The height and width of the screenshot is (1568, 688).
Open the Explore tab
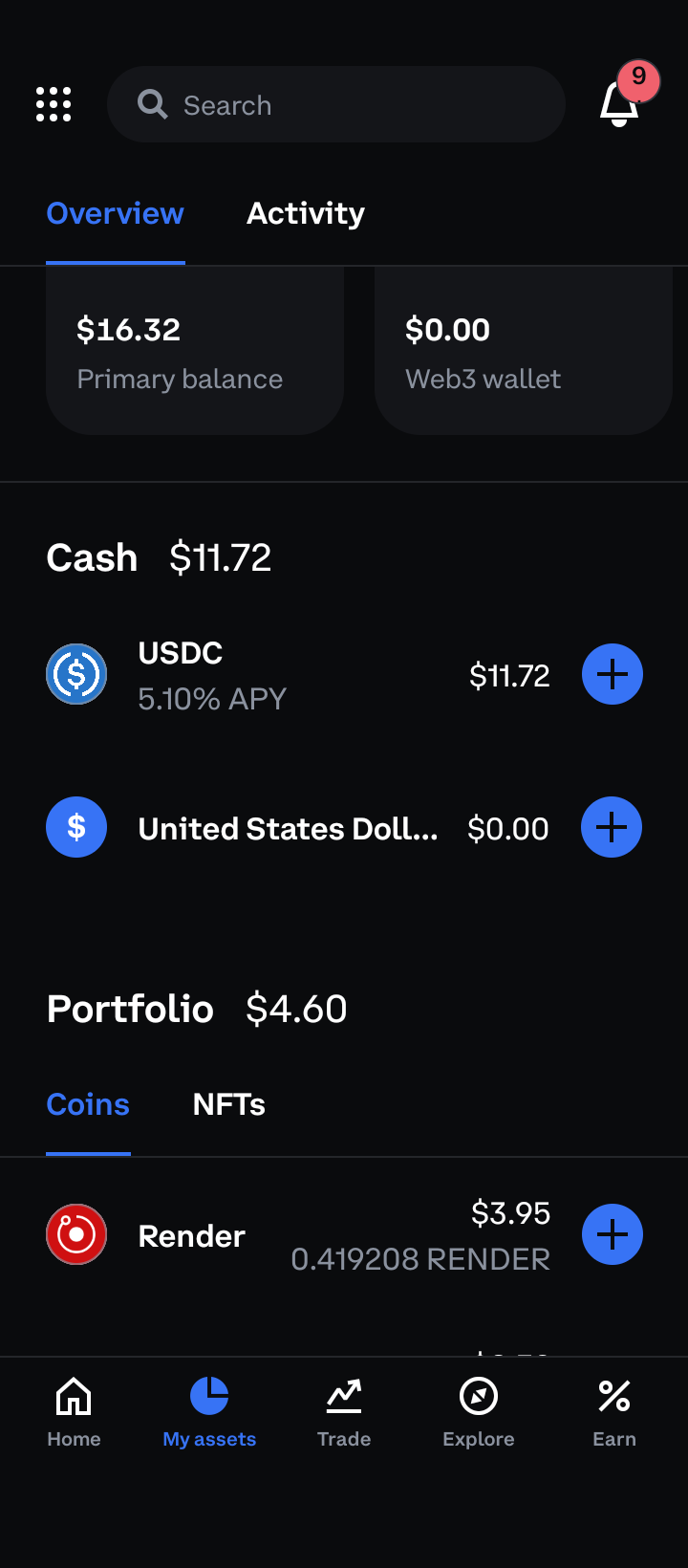pos(479,1412)
